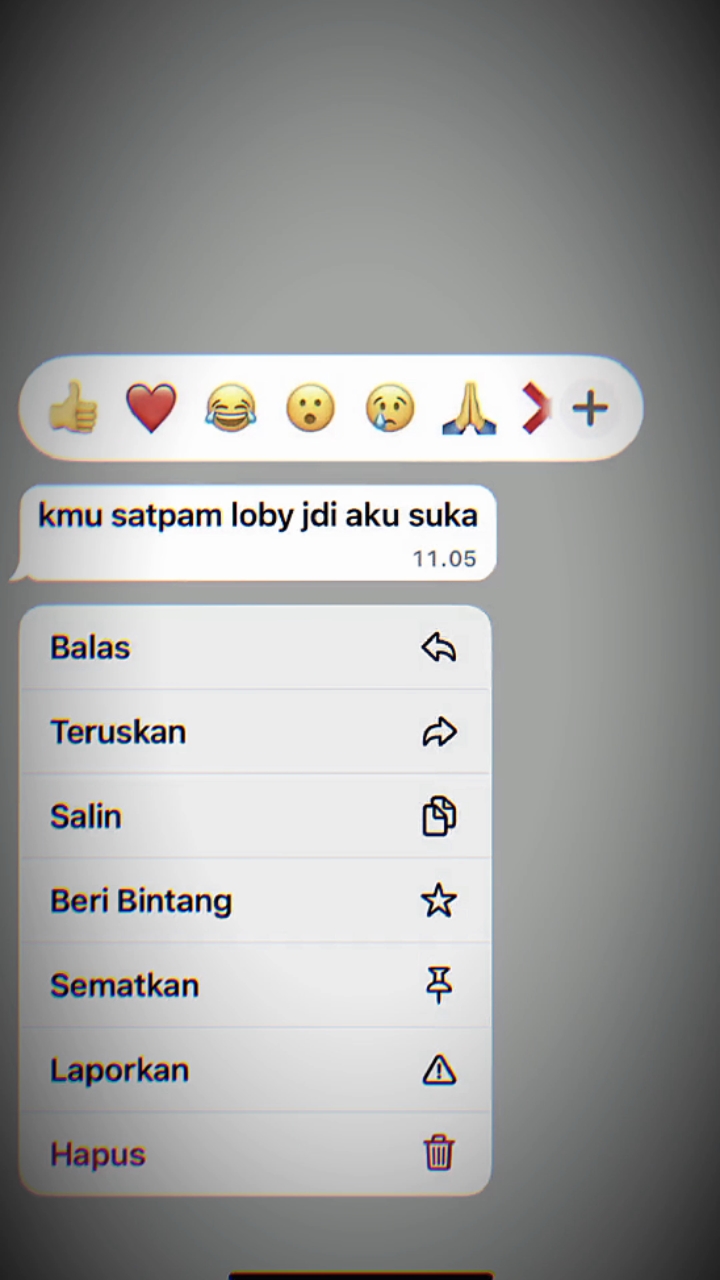Pin the message with Sematkan
This screenshot has width=720, height=1280.
[255, 986]
